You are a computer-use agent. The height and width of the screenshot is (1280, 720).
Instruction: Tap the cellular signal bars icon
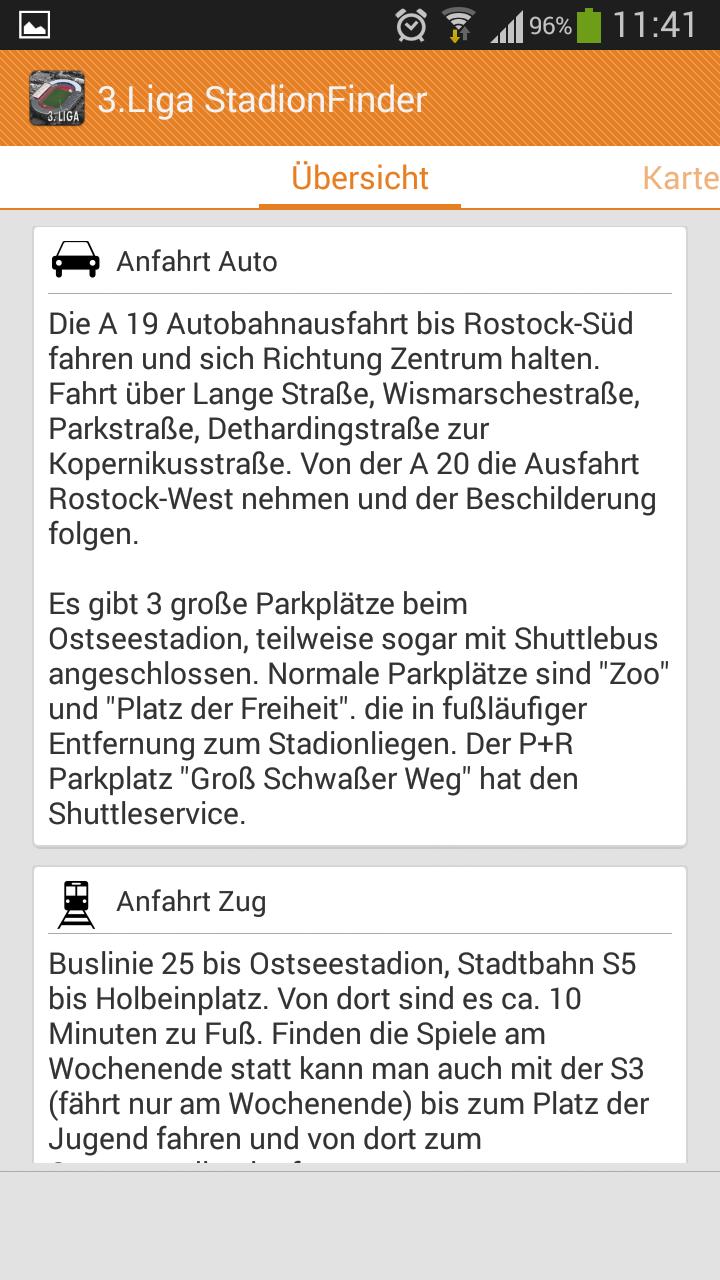(x=509, y=30)
